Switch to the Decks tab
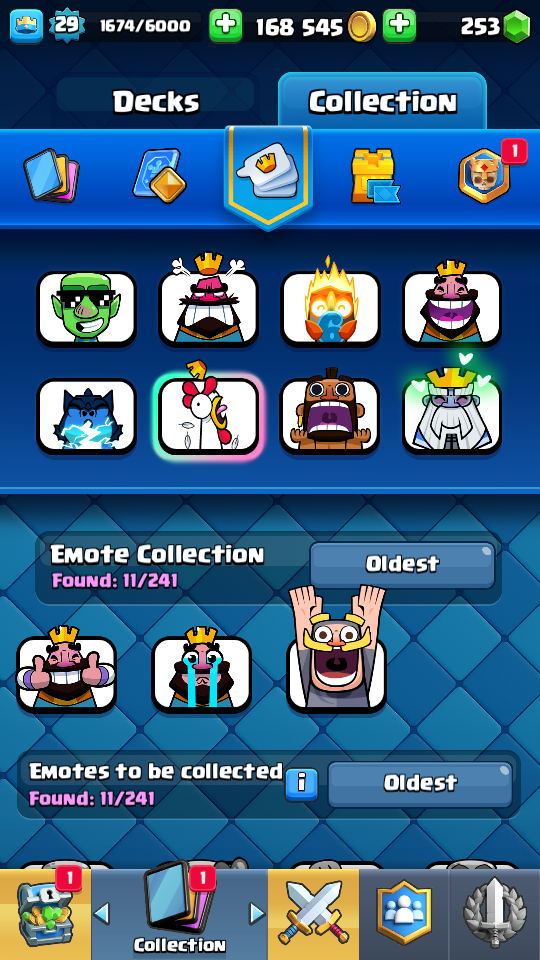This screenshot has height=960, width=540. (x=156, y=102)
